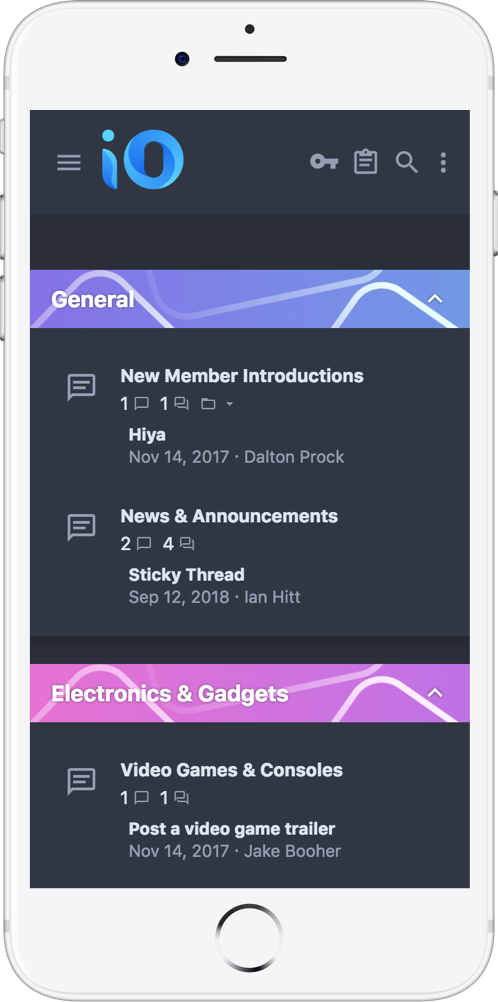Open the Sticky Thread post
Screen dimensions: 498x1002
point(187,574)
